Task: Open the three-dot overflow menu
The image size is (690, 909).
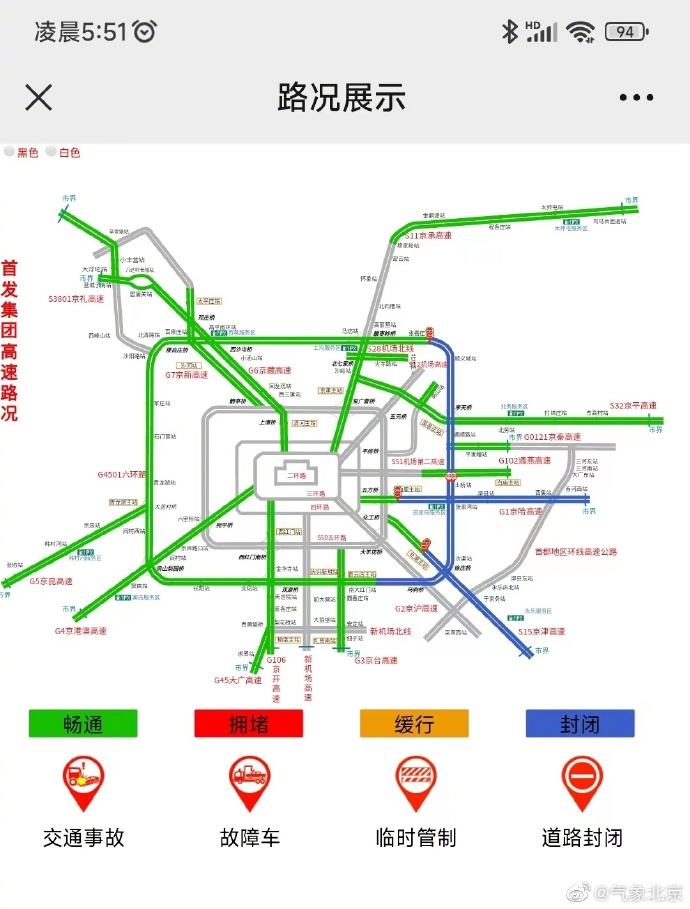Action: coord(636,98)
